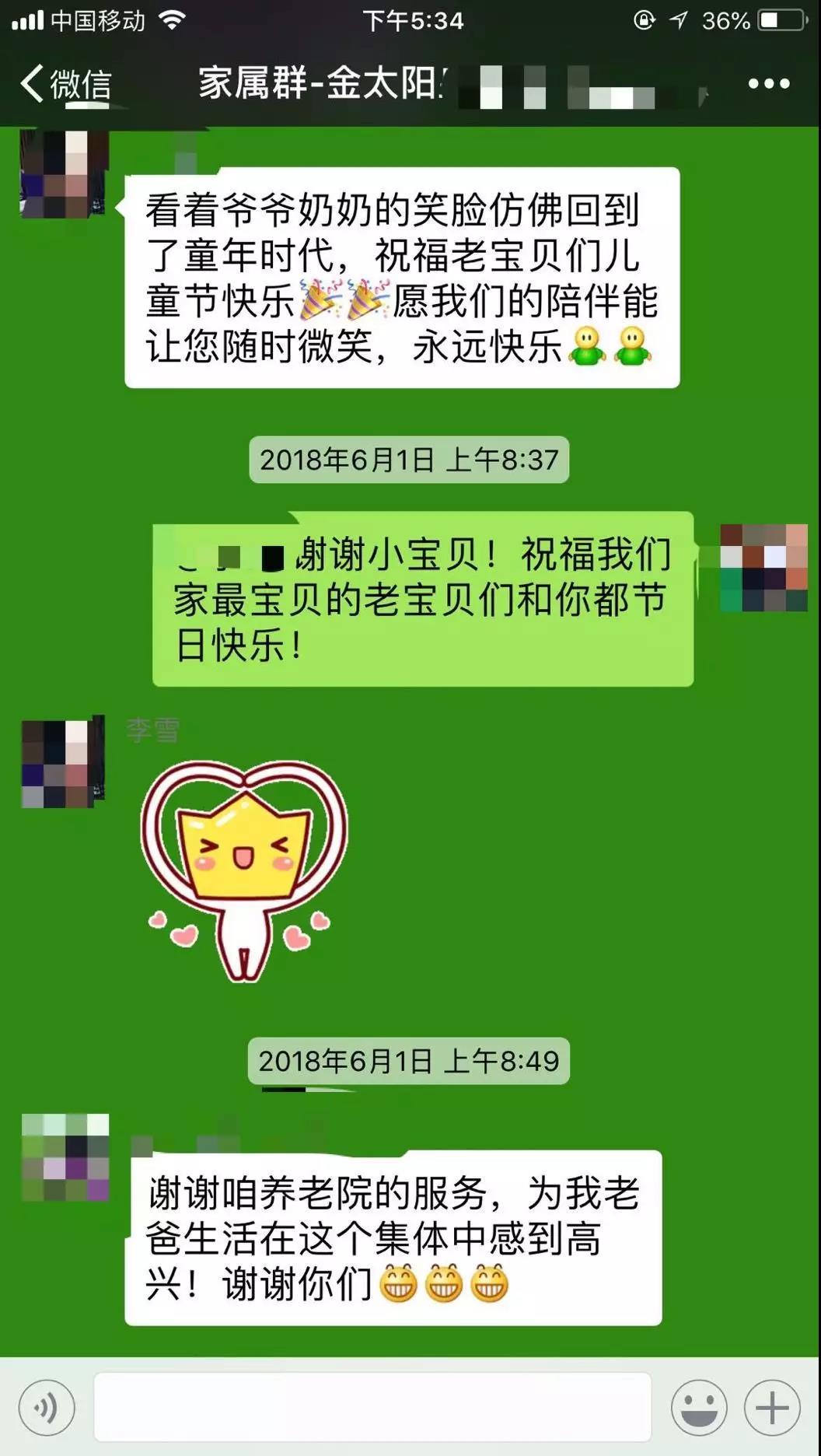Image resolution: width=821 pixels, height=1456 pixels.
Task: Open the group chat details menu
Action: point(768,84)
